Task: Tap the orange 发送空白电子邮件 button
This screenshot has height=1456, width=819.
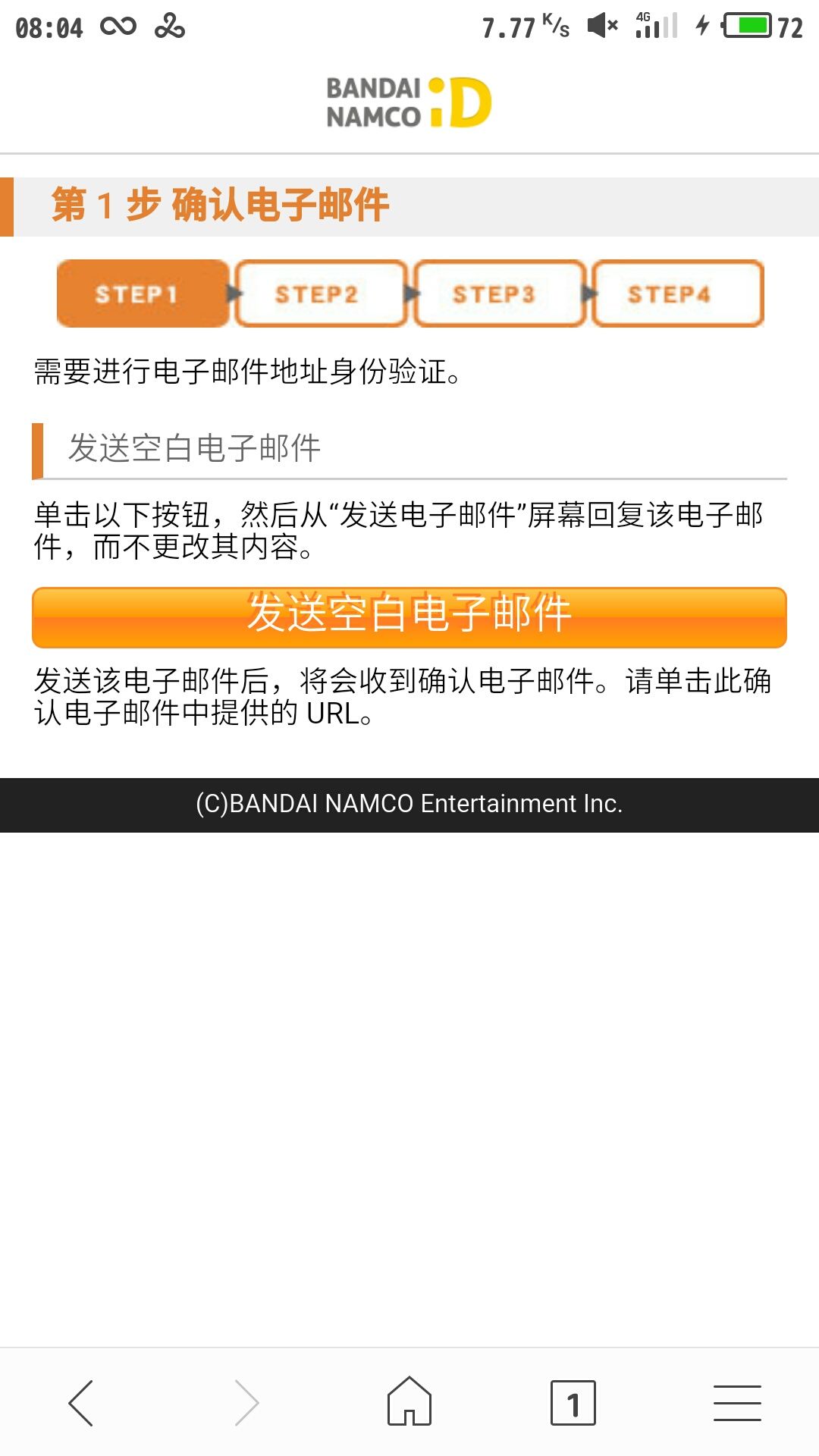Action: coord(409,617)
